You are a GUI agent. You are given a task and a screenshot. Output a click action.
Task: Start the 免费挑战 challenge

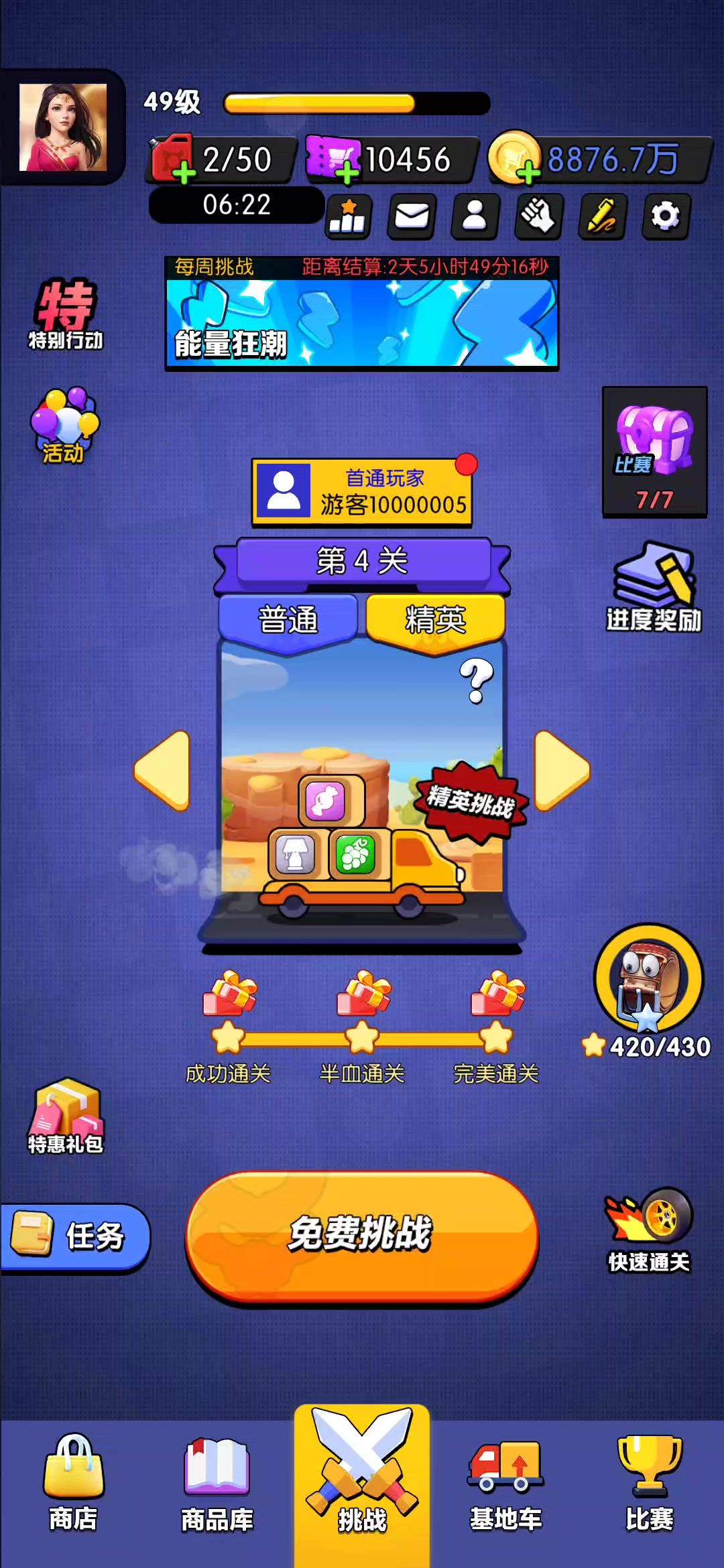click(x=361, y=1235)
